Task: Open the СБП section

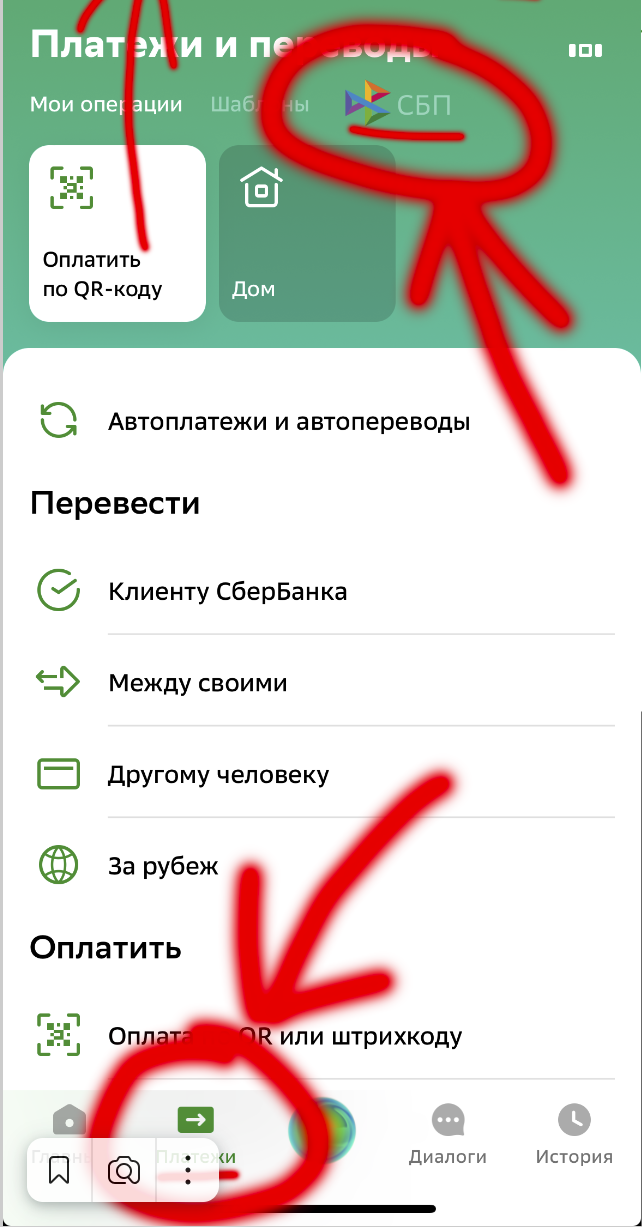Action: coord(398,105)
